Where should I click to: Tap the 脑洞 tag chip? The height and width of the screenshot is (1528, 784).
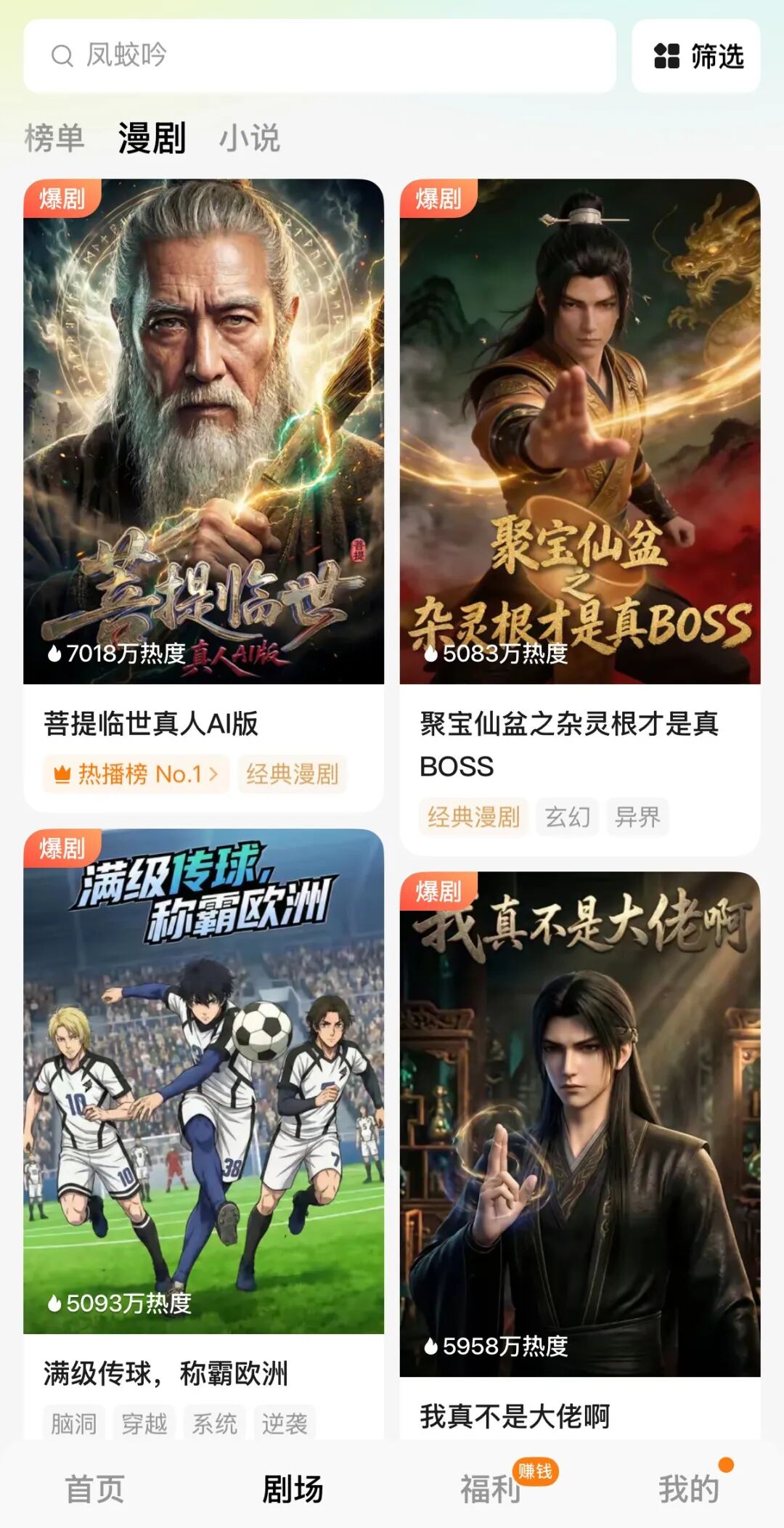pyautogui.click(x=74, y=1423)
